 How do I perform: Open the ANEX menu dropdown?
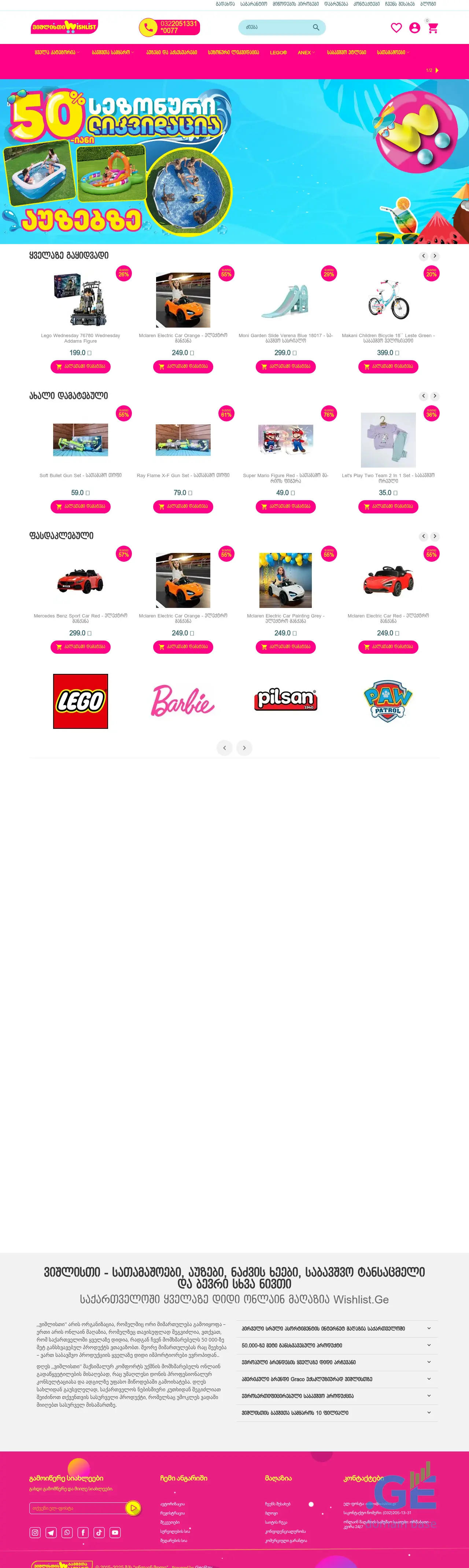pos(306,53)
